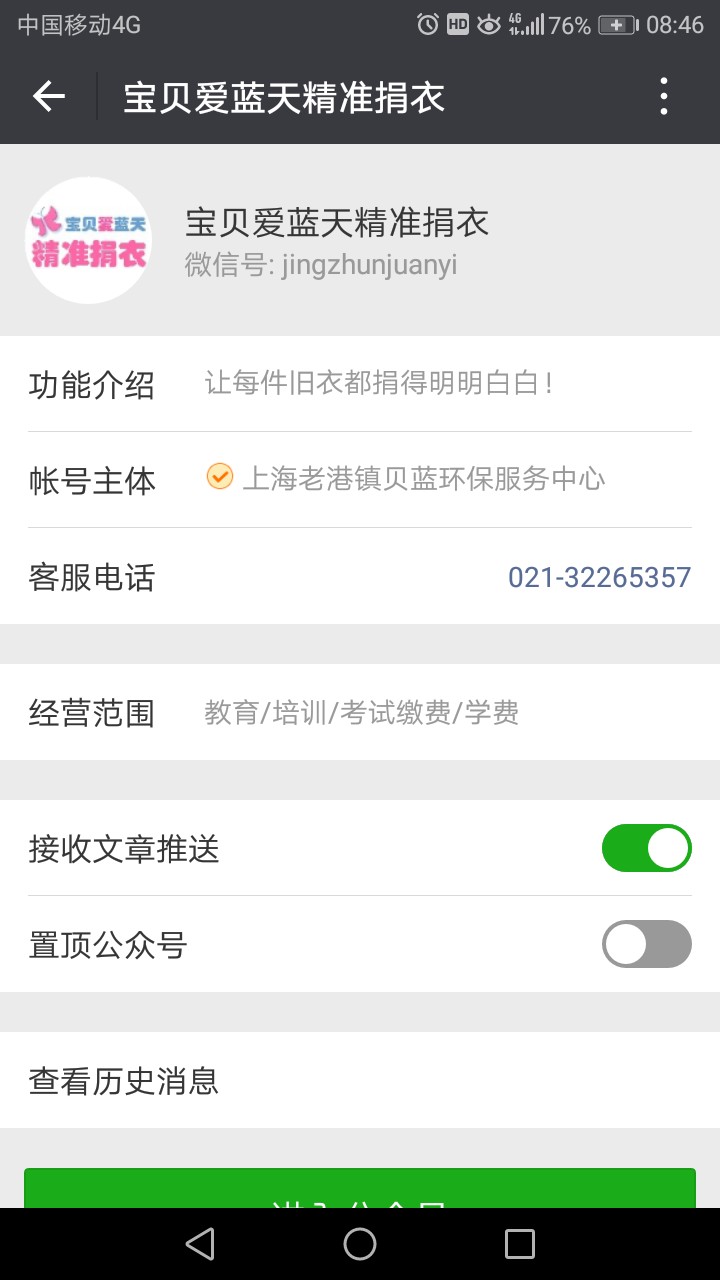Turn off 接收文章推送 switch
The image size is (720, 1280).
click(x=647, y=848)
